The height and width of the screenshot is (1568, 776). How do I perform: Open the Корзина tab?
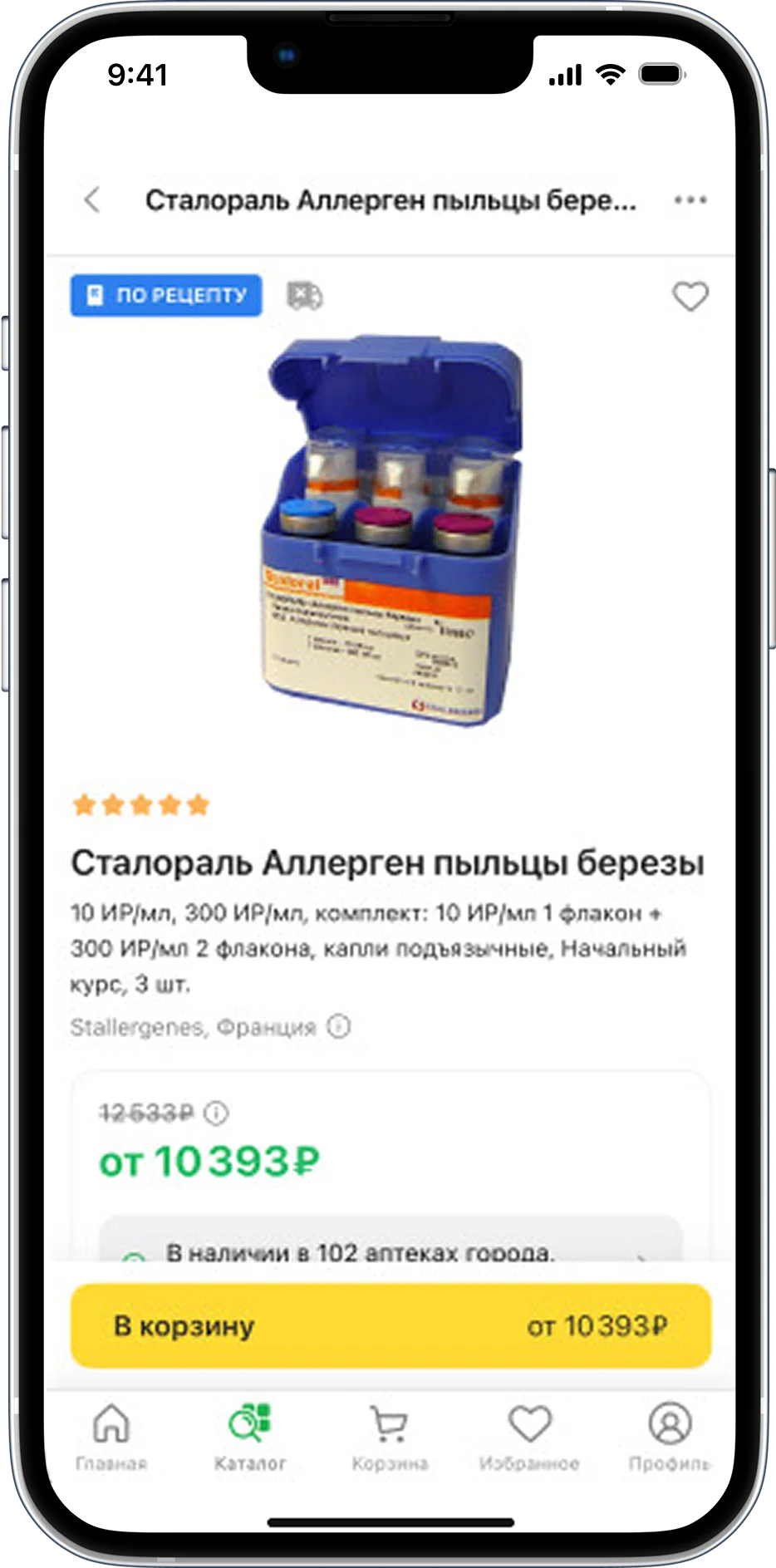coord(389,1438)
